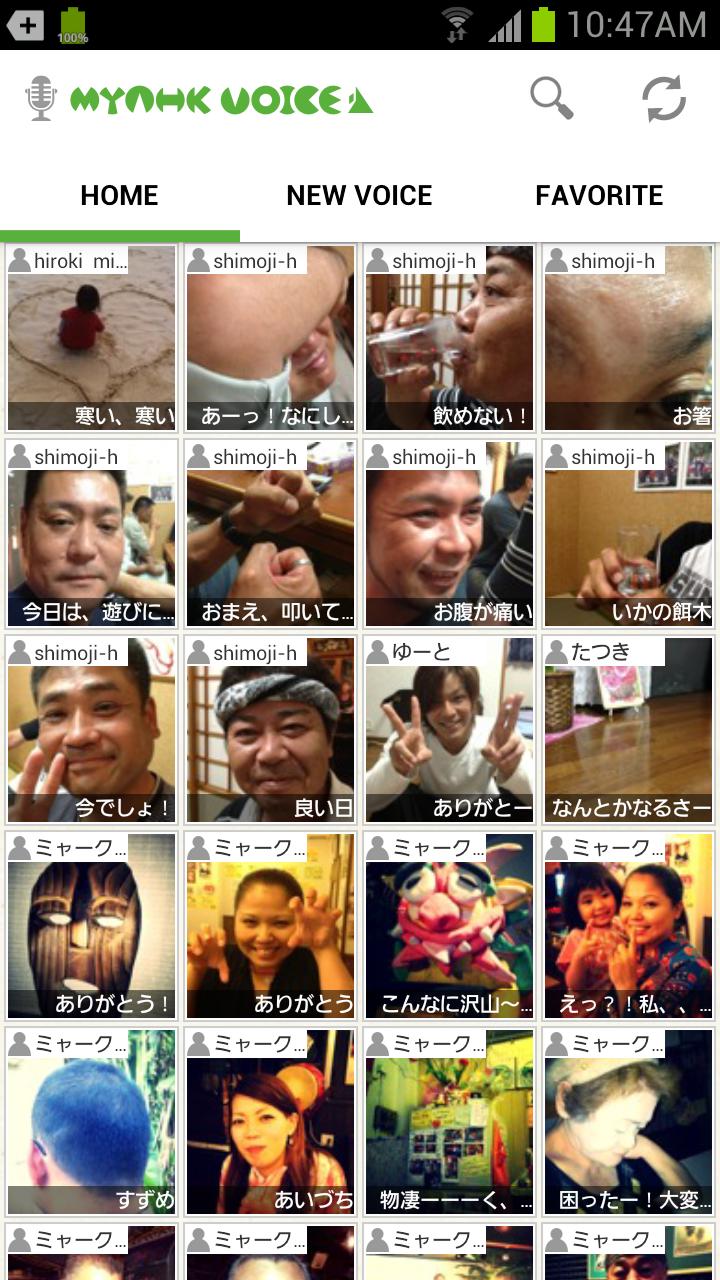Open the post captioned 今でしょ！
Image resolution: width=720 pixels, height=1280 pixels.
(x=91, y=731)
